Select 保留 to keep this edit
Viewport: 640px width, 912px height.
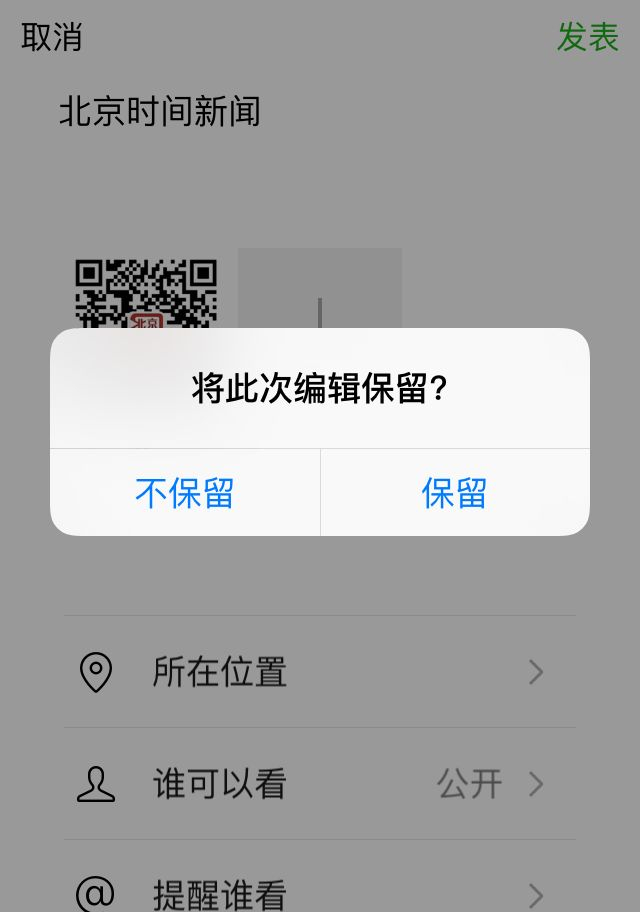pyautogui.click(x=454, y=493)
